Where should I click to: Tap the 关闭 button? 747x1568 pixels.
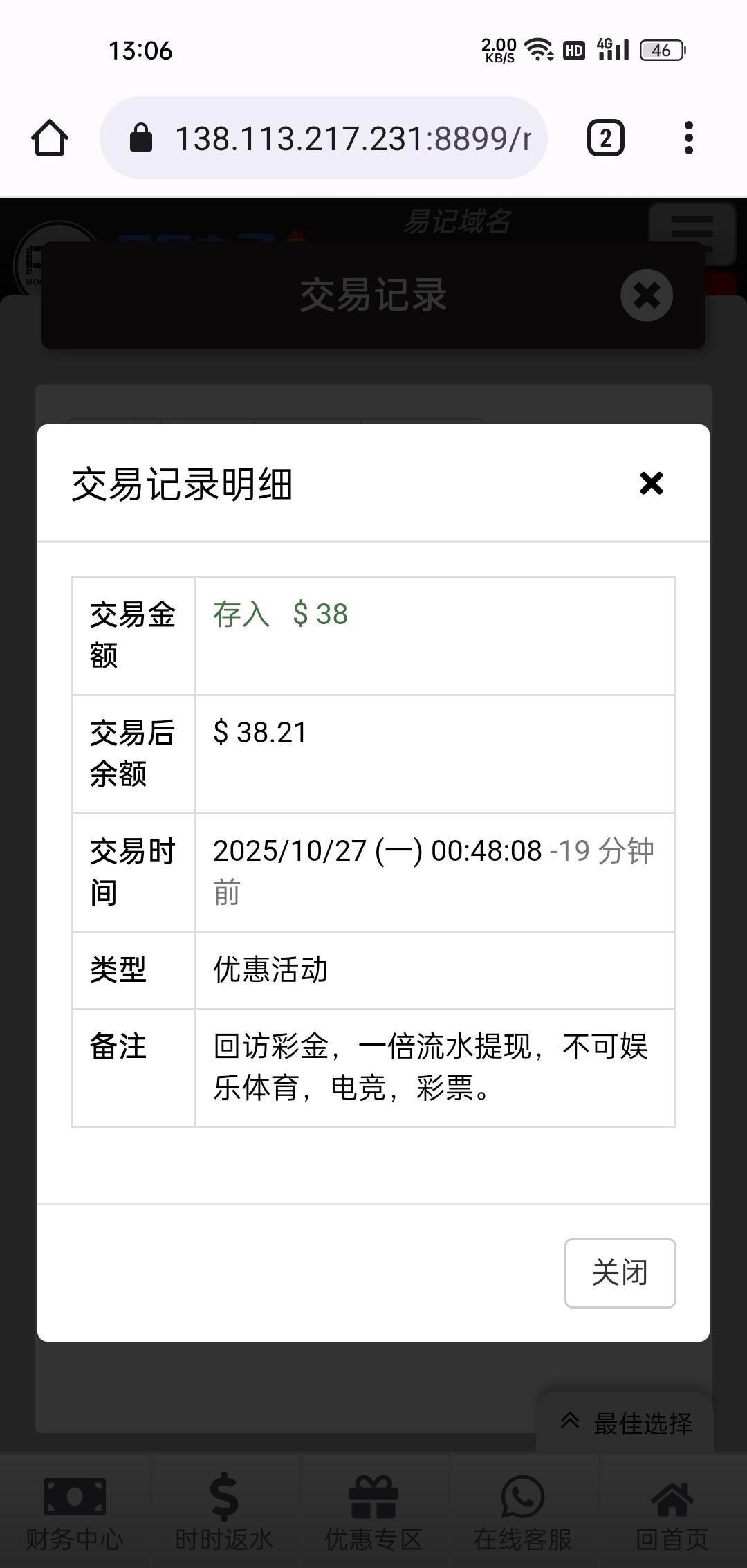[620, 1273]
